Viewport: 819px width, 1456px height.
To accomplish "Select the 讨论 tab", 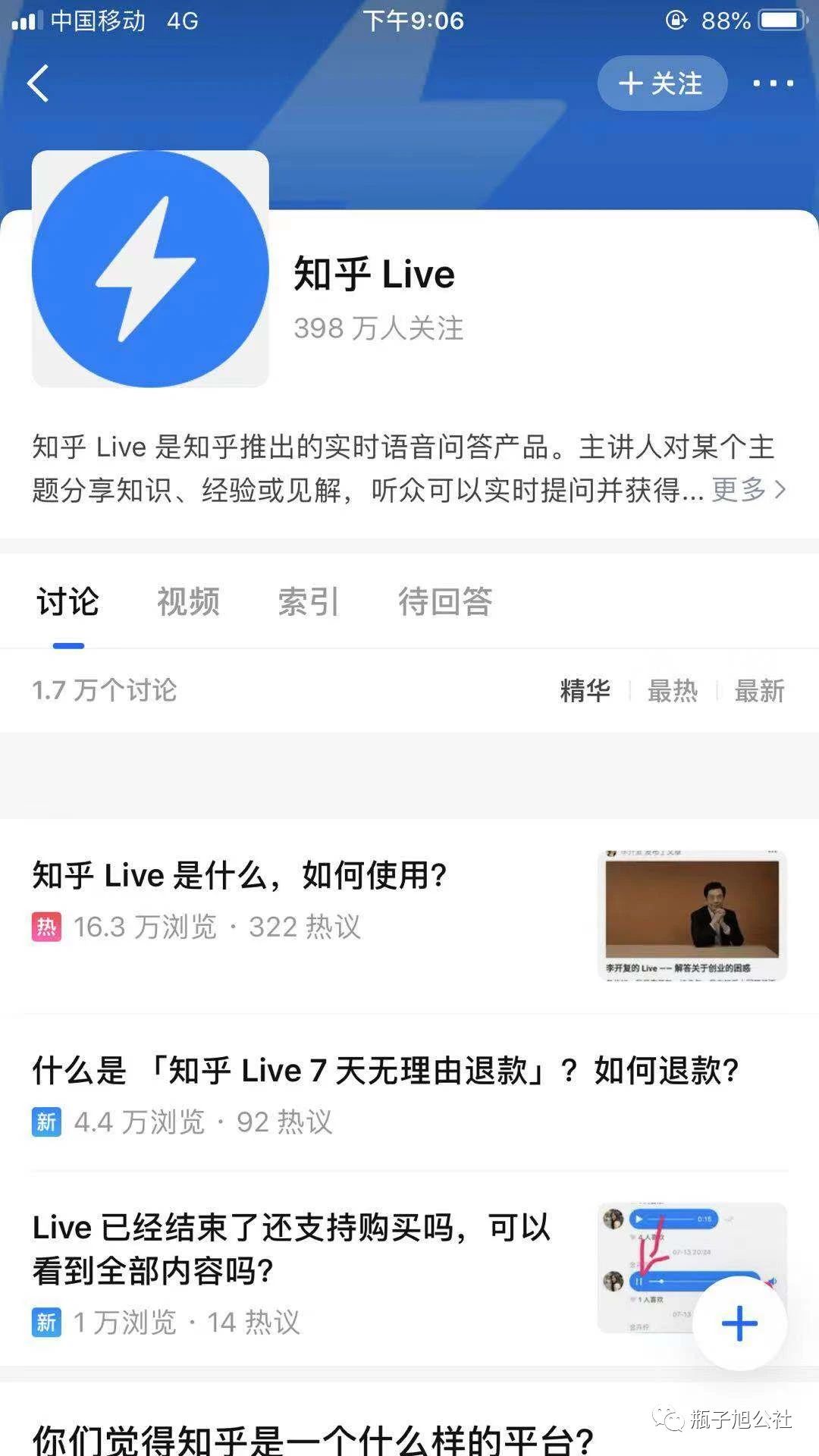I will pyautogui.click(x=68, y=602).
